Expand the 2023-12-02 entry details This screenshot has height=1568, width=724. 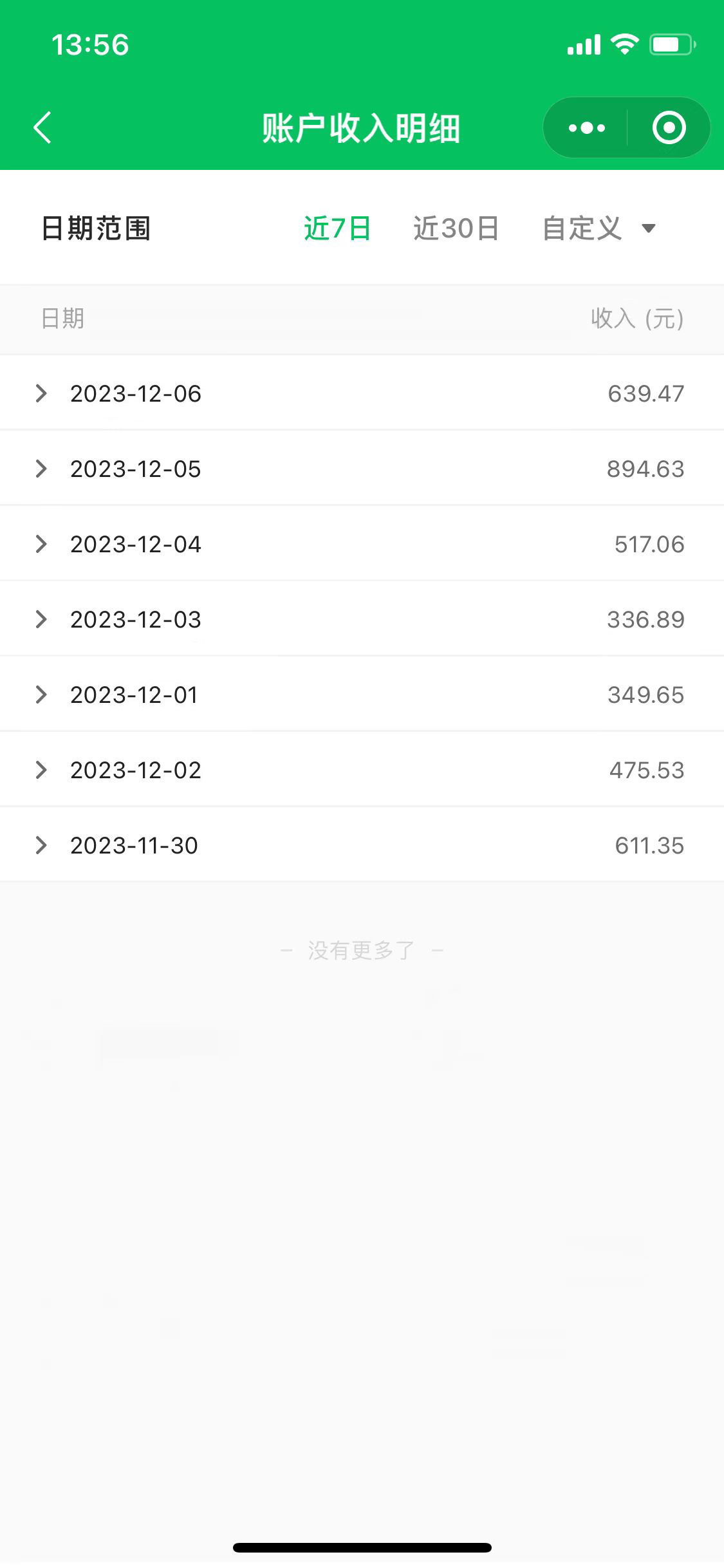click(x=41, y=769)
